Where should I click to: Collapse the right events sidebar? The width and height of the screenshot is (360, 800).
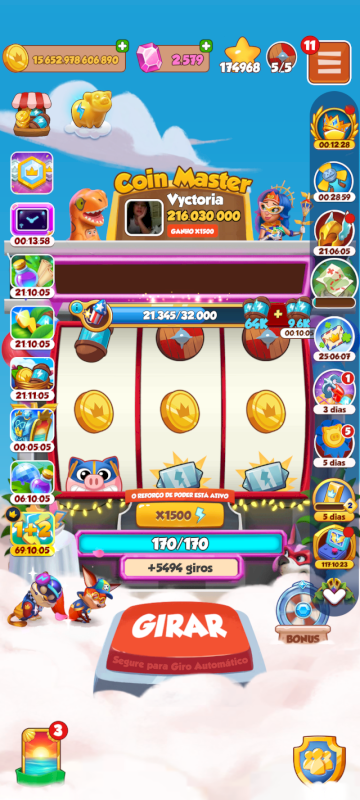coord(334,594)
